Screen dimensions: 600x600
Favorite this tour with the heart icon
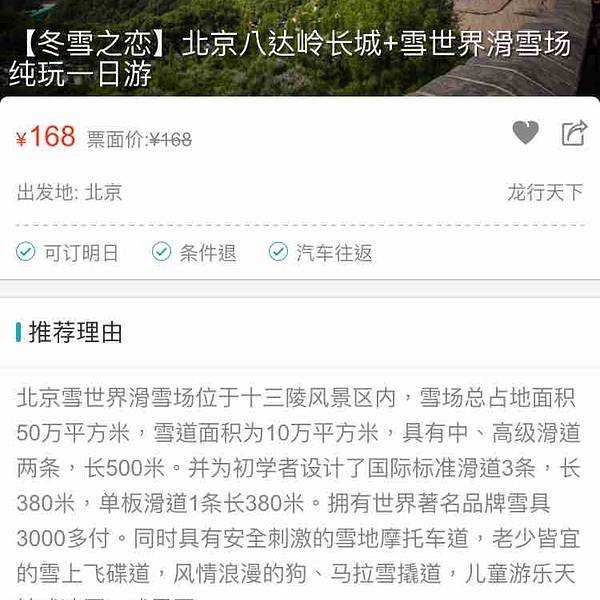525,132
